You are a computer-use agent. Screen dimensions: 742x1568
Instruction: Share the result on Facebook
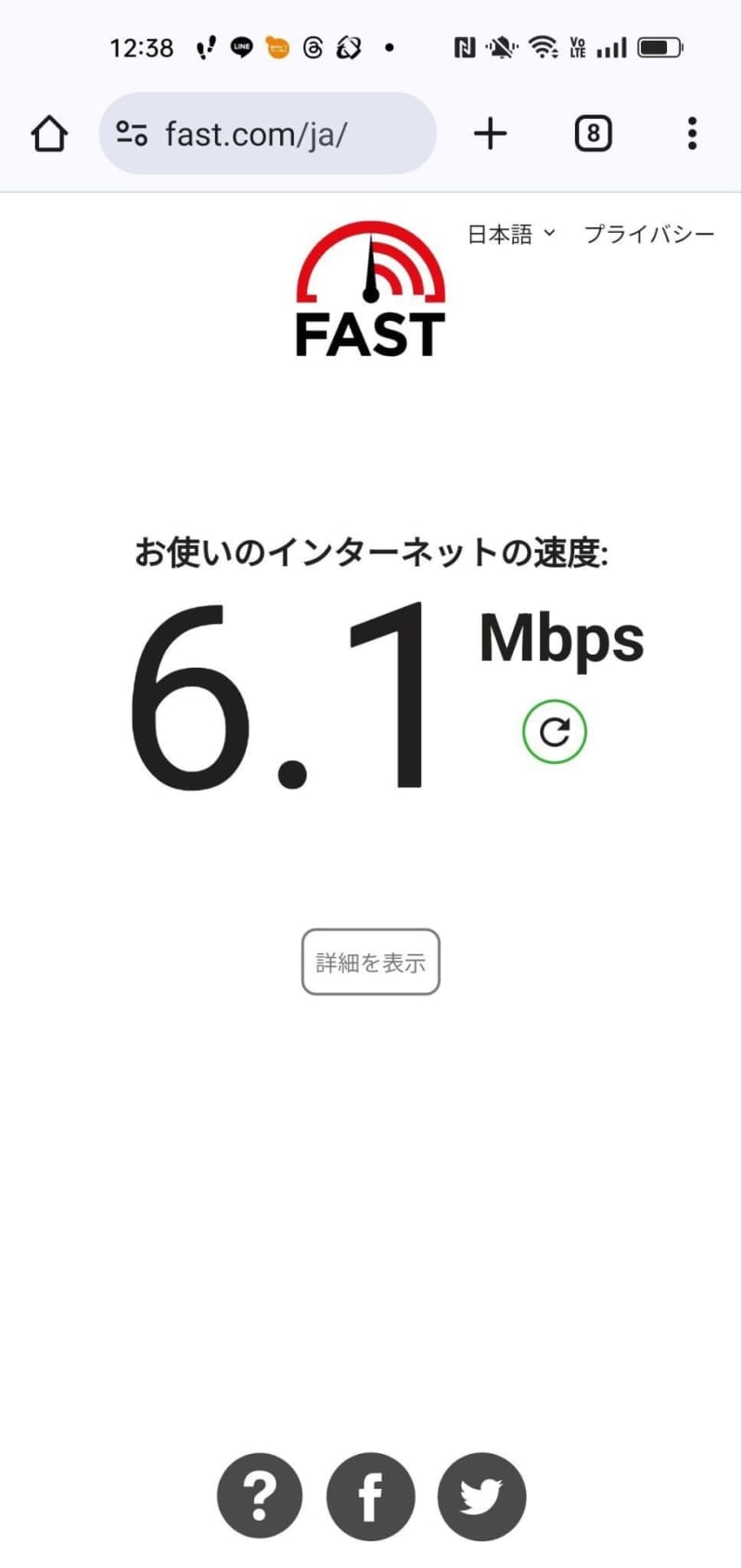coord(370,1496)
